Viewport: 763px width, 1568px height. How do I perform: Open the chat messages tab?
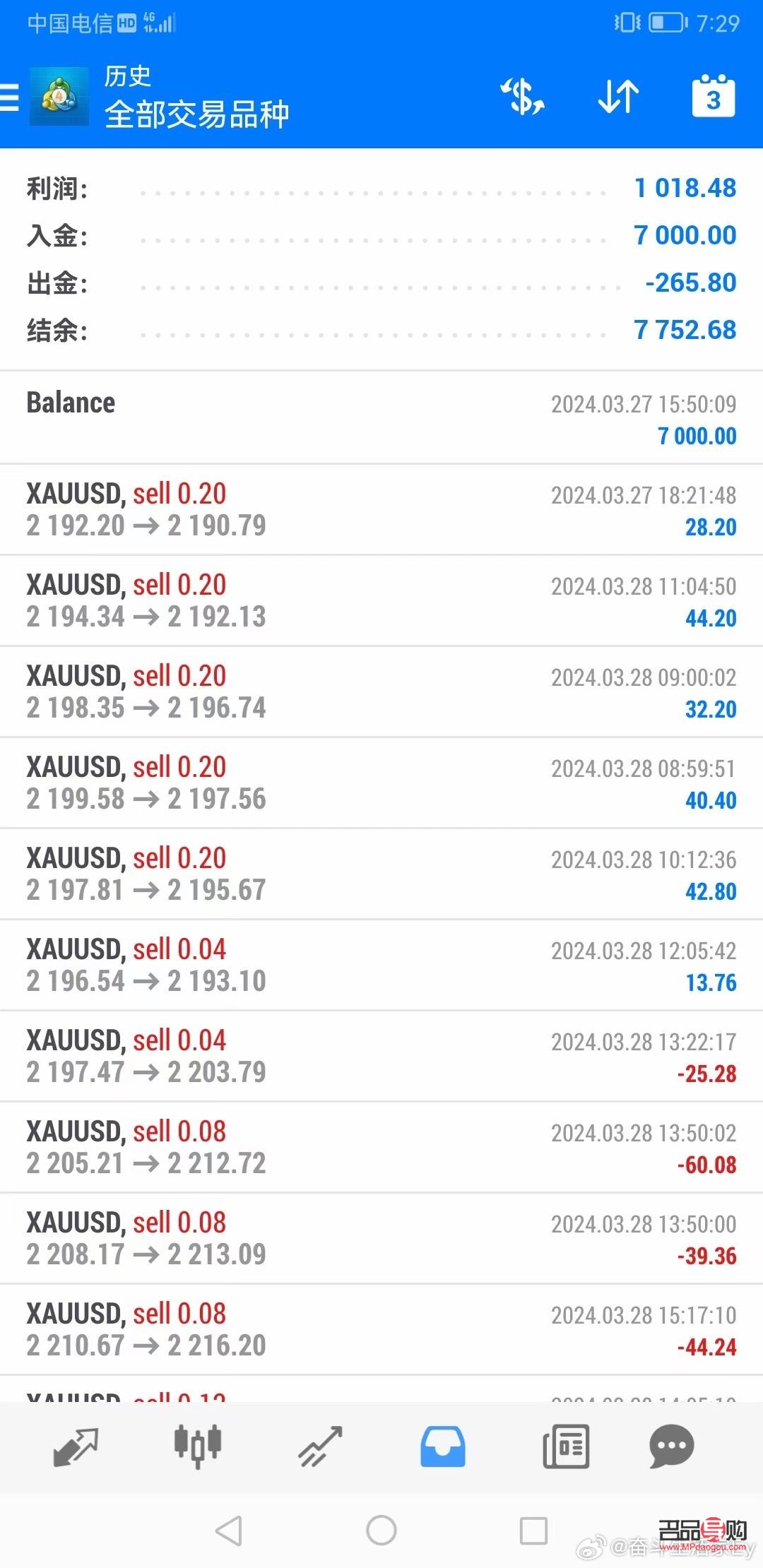coord(672,1447)
